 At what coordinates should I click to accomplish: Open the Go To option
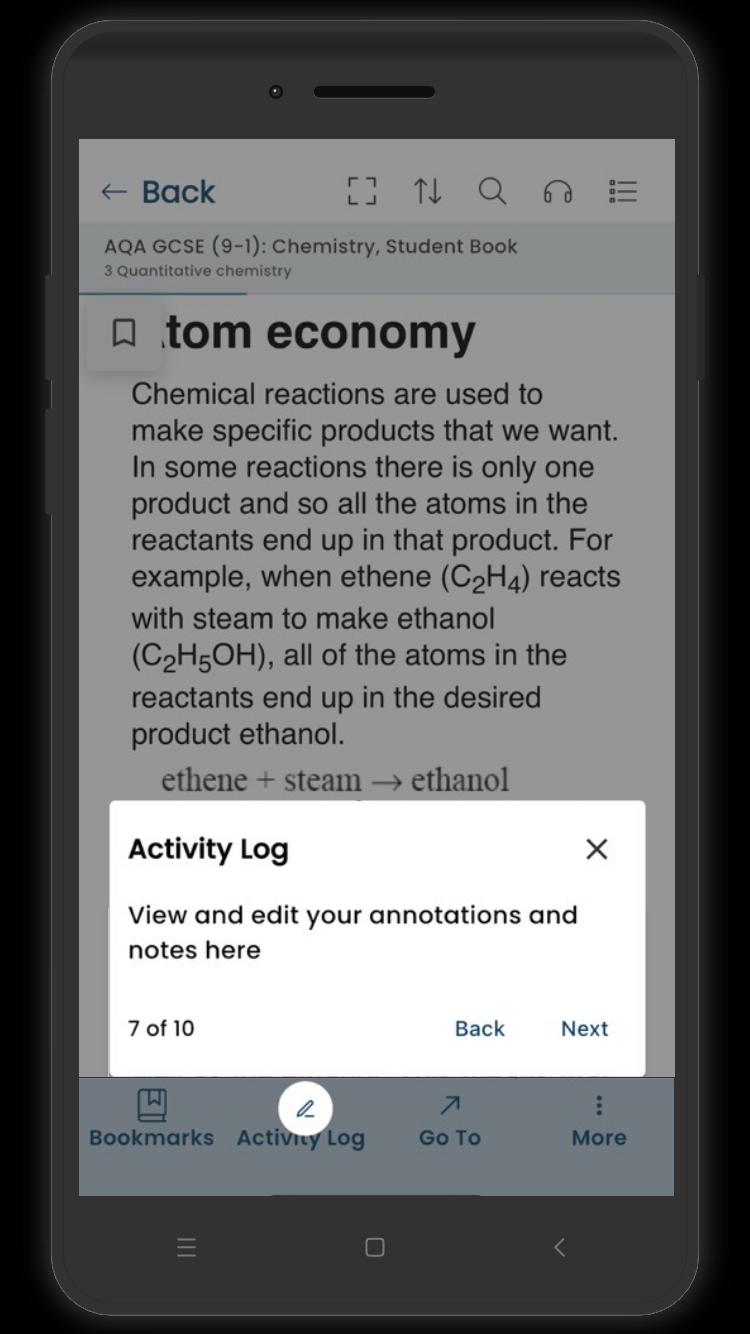(450, 1119)
